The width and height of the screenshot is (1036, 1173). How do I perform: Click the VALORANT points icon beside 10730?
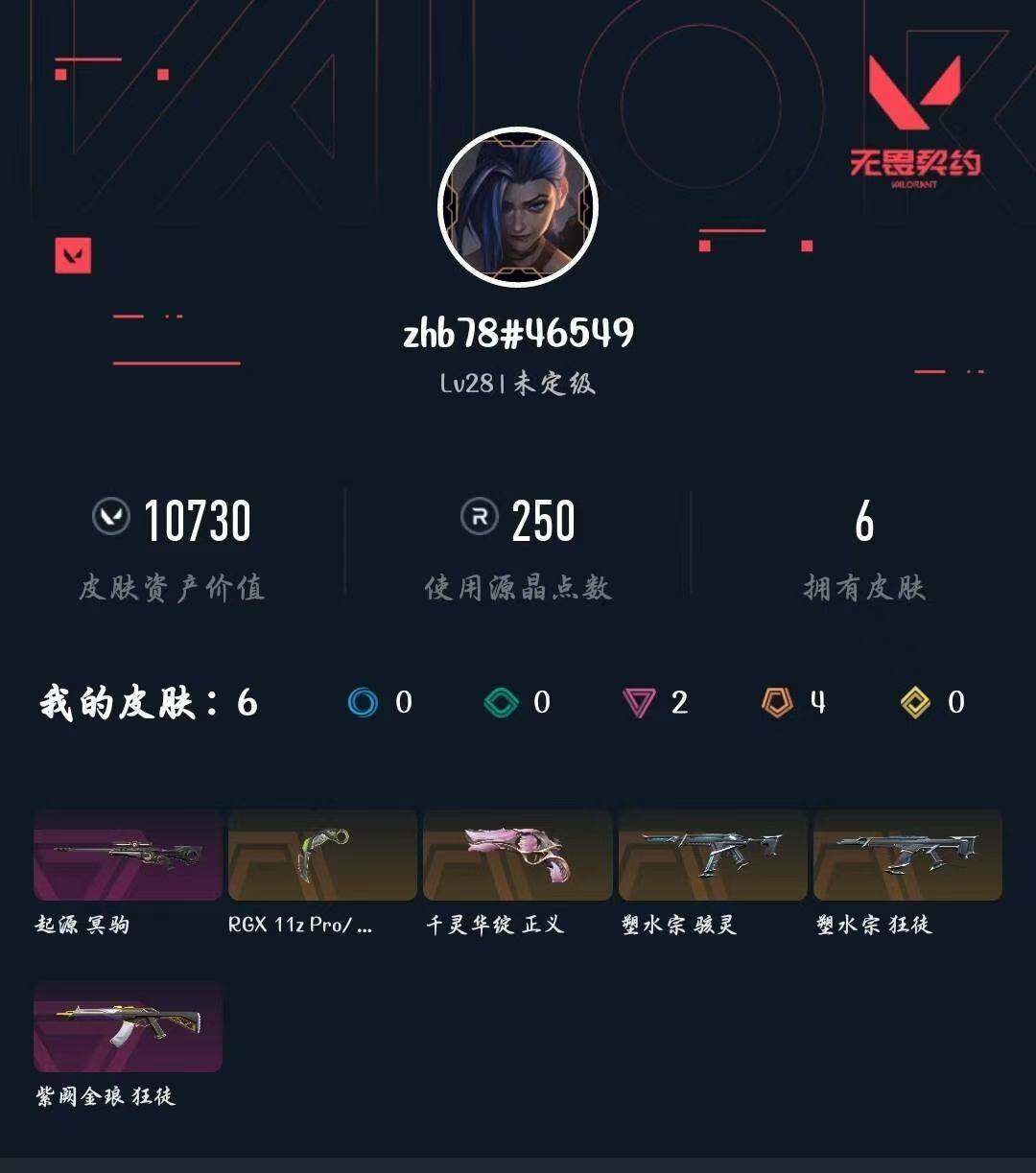(x=112, y=519)
